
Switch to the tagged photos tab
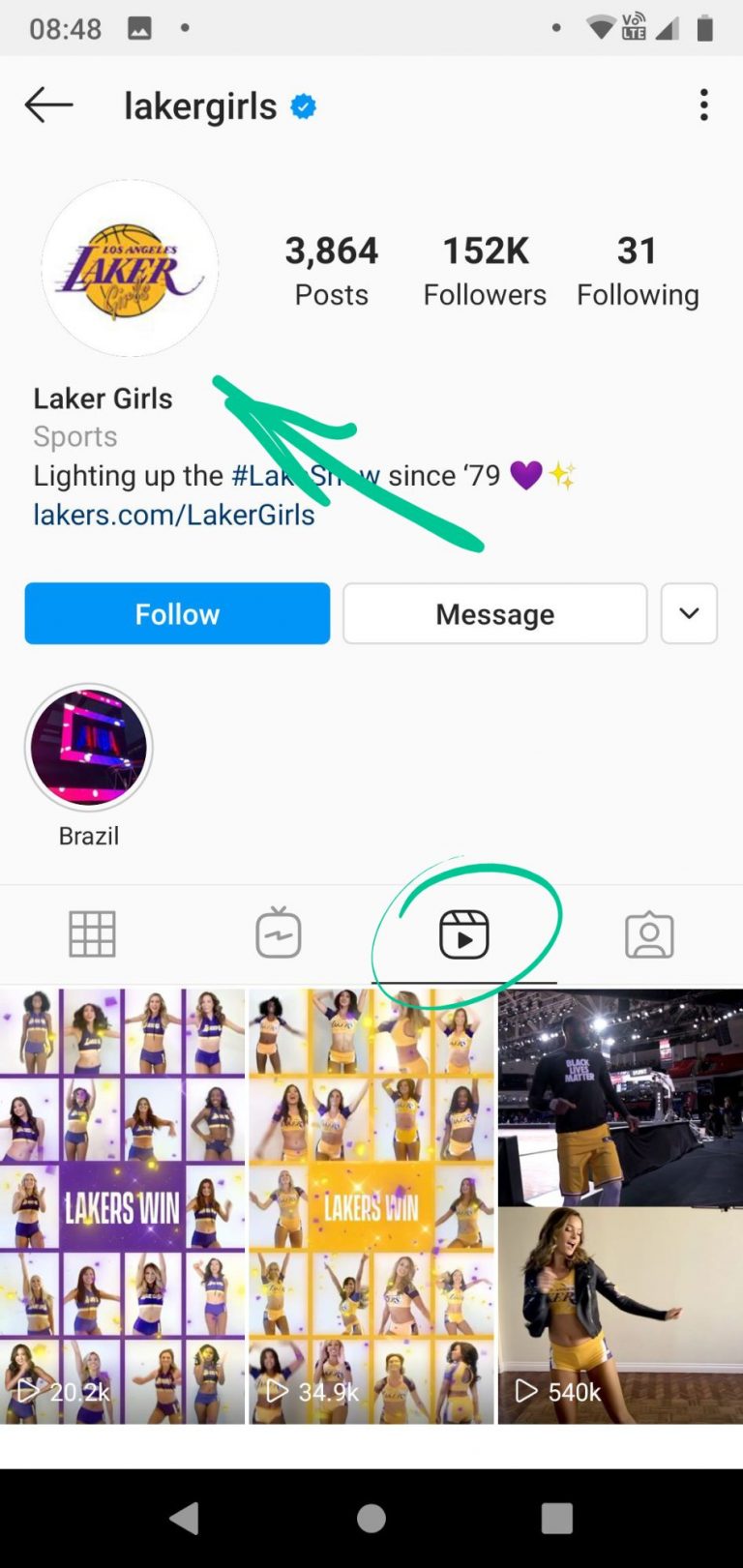[649, 934]
